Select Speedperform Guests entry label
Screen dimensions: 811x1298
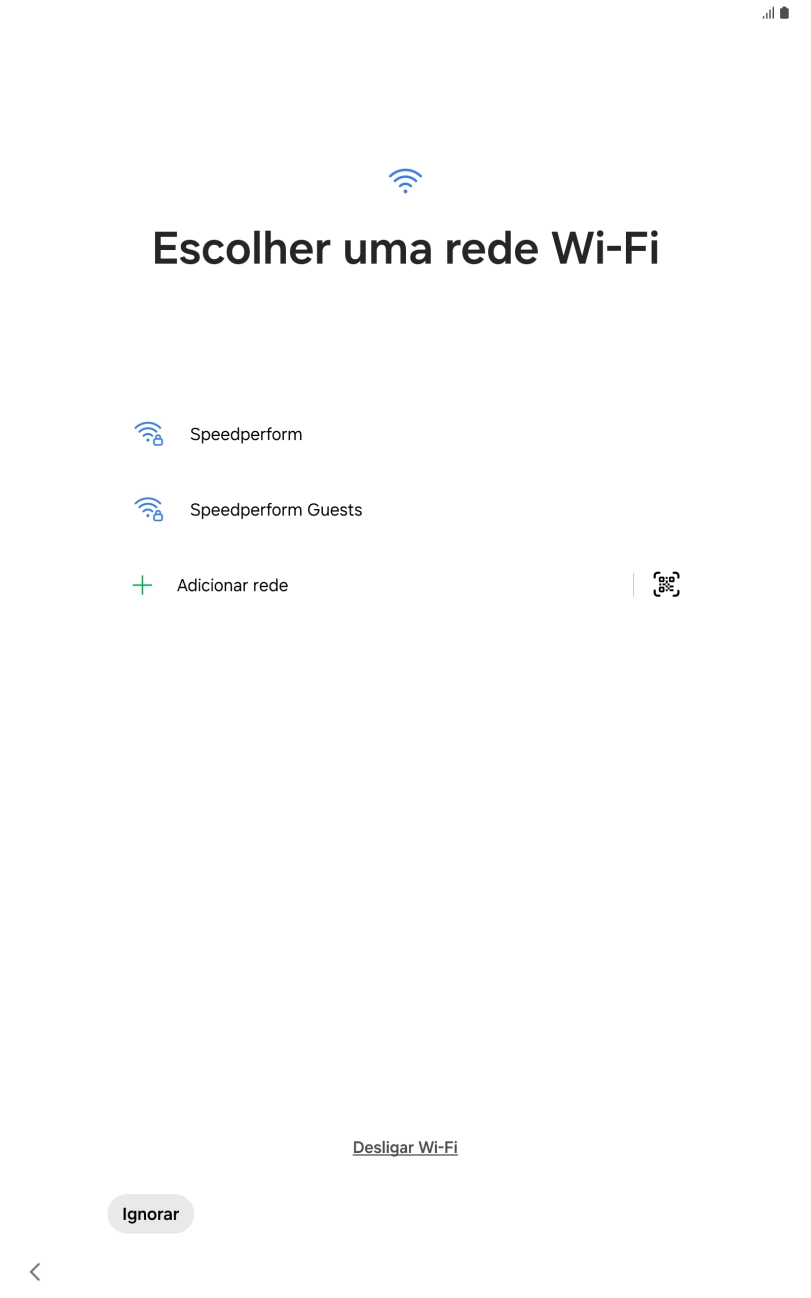275,509
